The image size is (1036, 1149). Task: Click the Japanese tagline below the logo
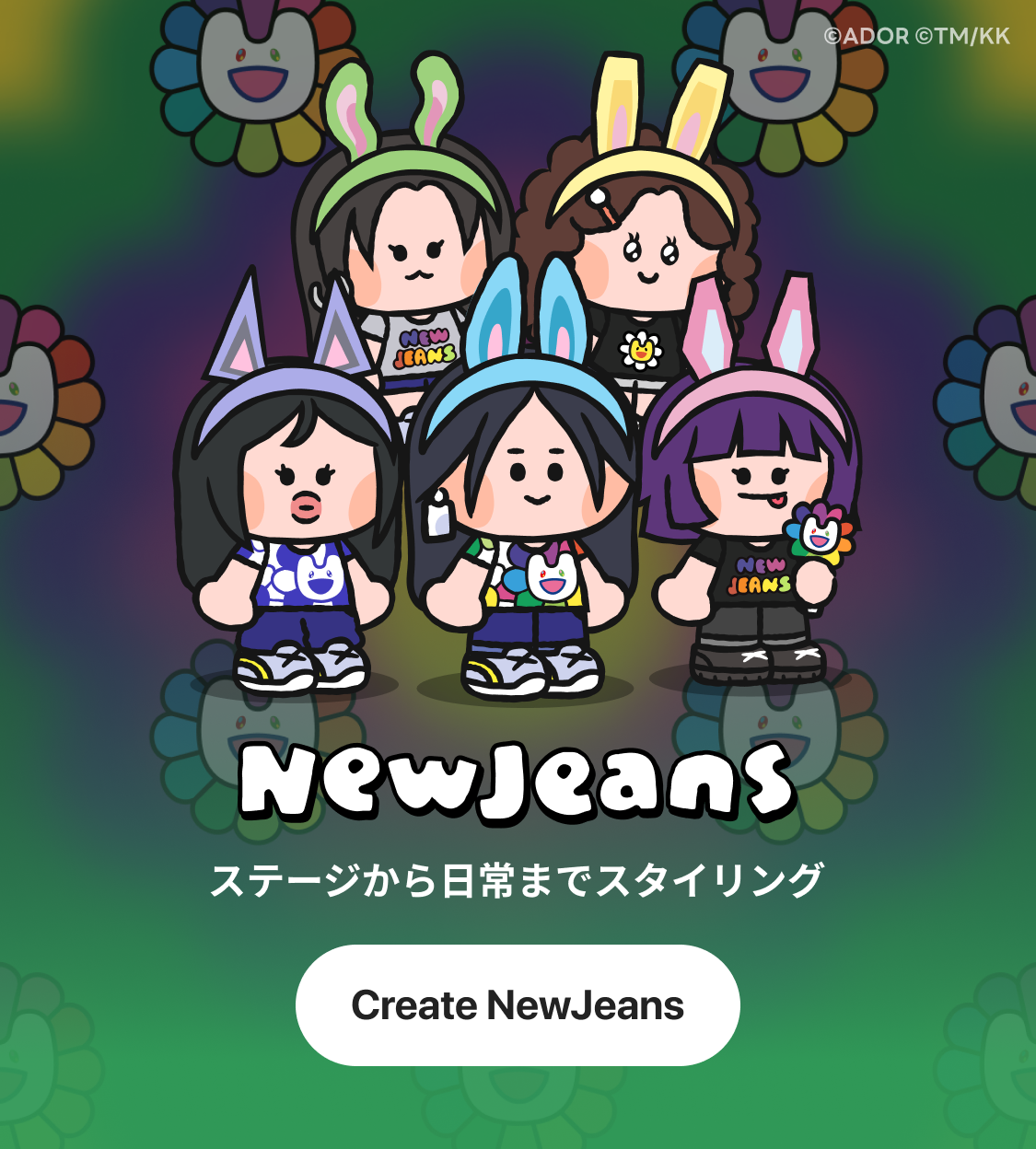[x=518, y=876]
